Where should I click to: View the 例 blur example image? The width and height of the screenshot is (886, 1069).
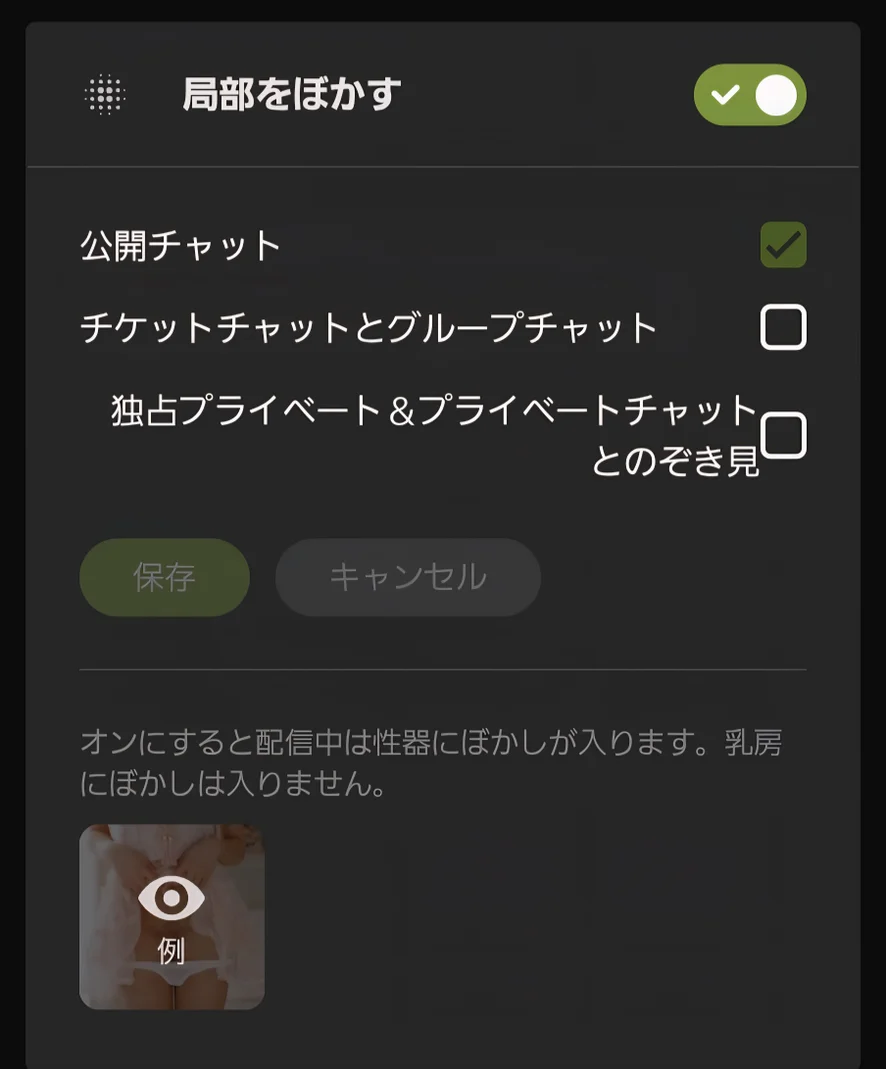click(172, 916)
